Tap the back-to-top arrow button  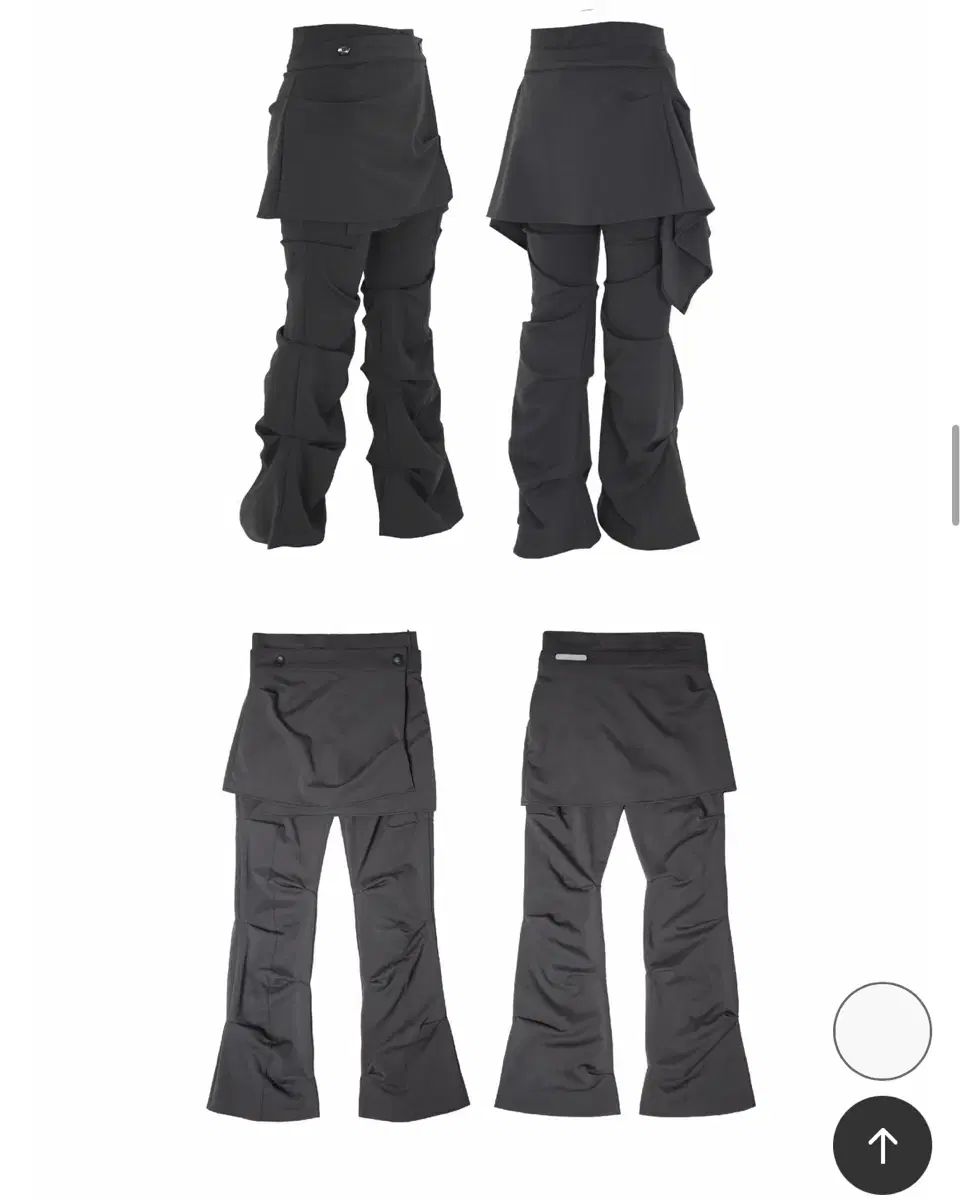[x=882, y=1146]
